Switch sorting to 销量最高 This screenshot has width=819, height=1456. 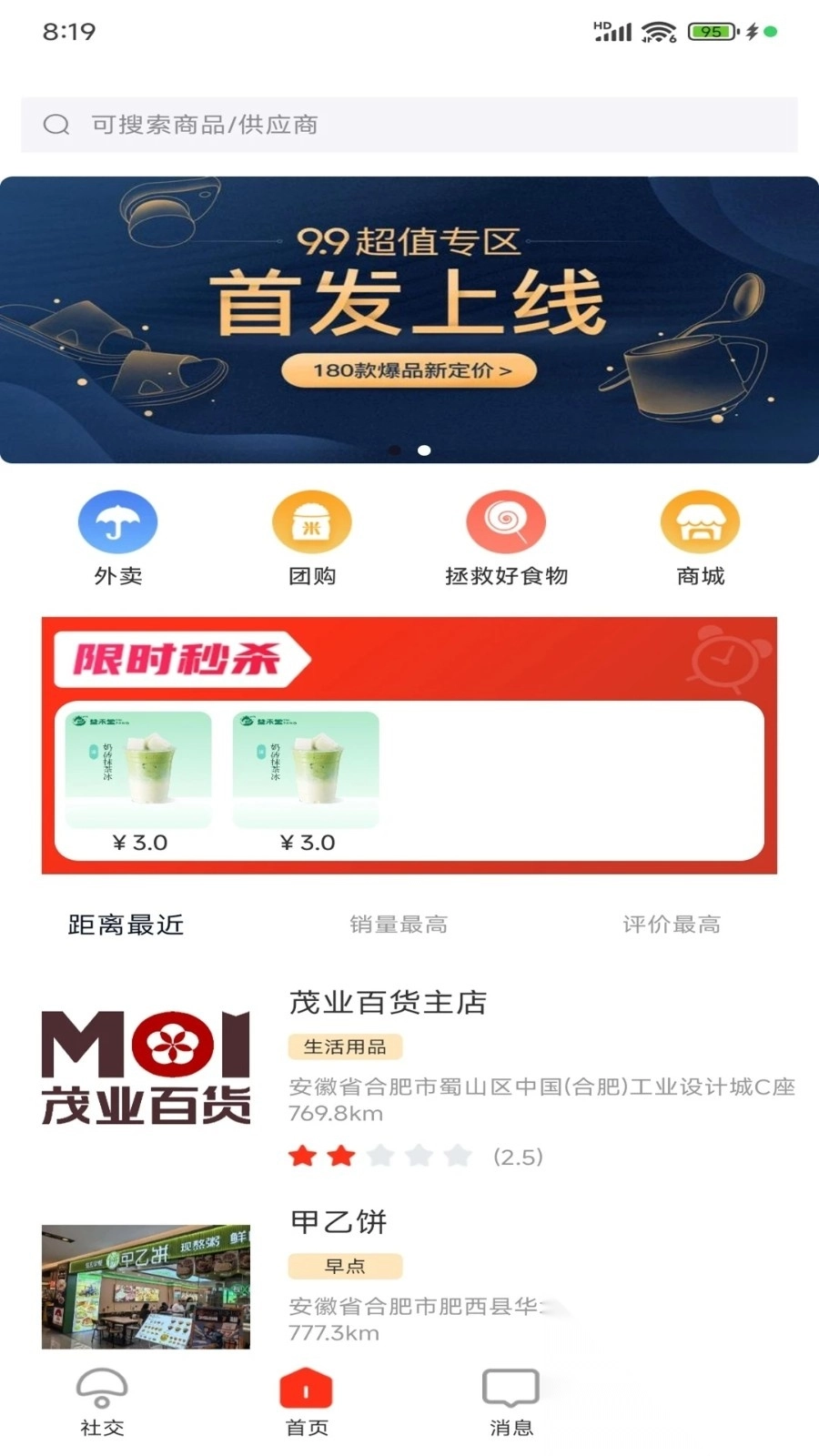click(x=399, y=924)
